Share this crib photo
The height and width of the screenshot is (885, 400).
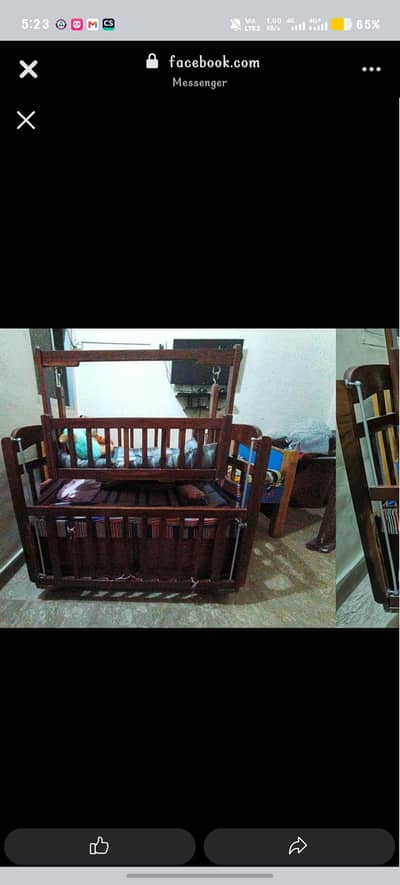(299, 845)
